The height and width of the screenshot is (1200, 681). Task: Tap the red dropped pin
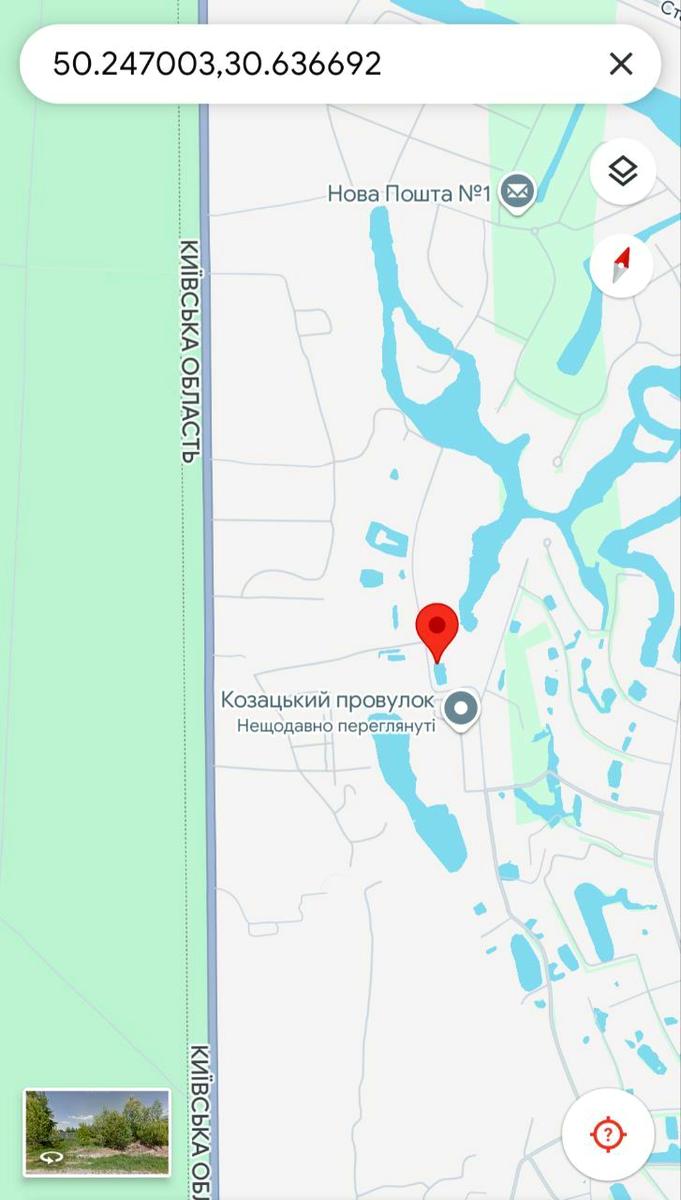click(437, 626)
